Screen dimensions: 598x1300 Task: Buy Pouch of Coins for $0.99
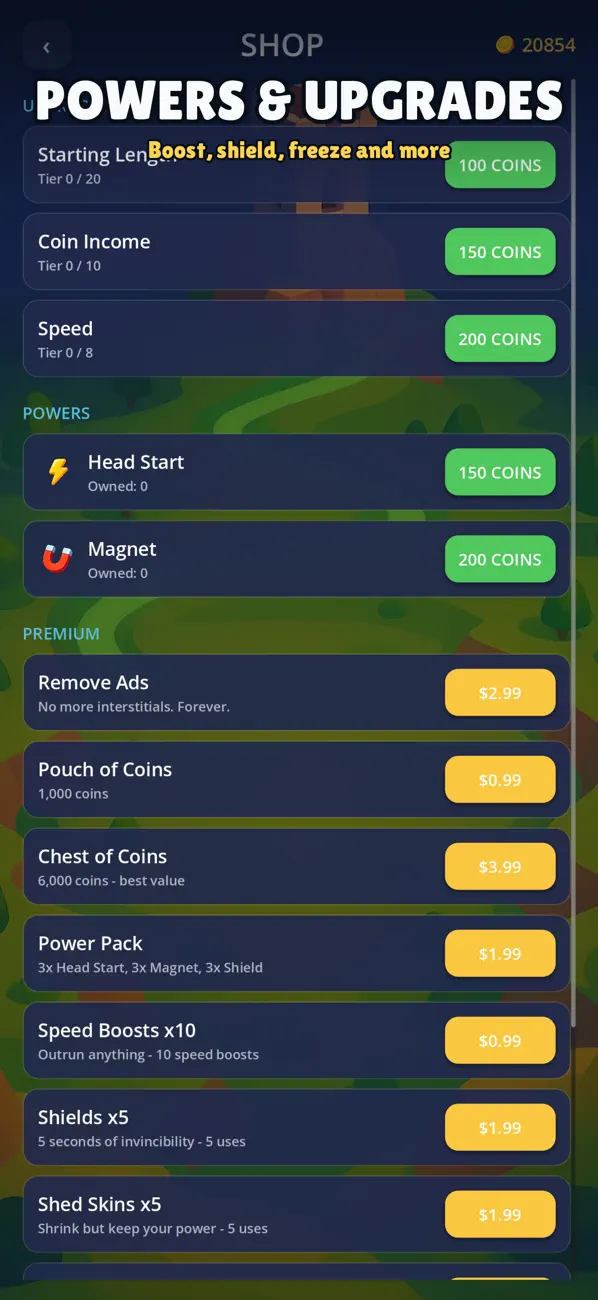pyautogui.click(x=500, y=779)
